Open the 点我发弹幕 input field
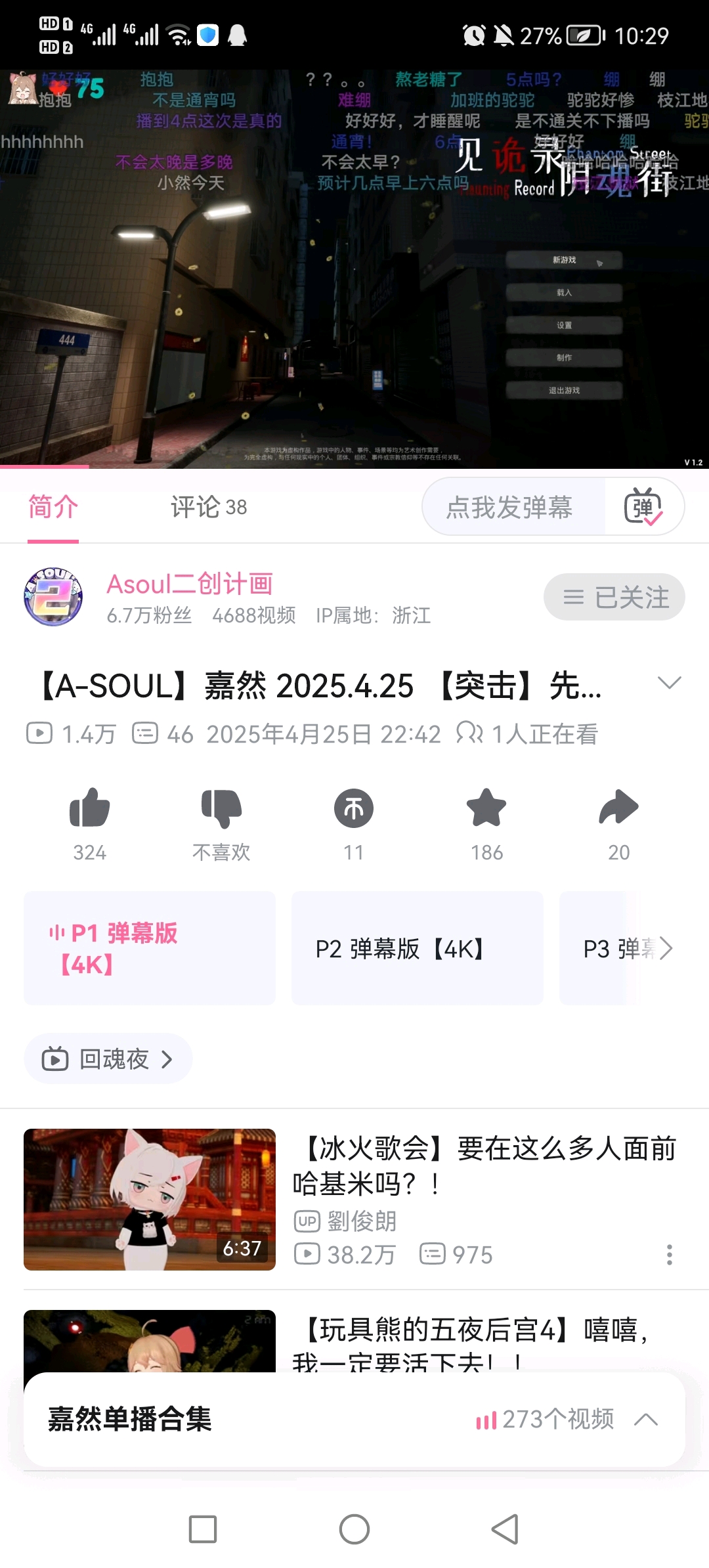 point(511,507)
